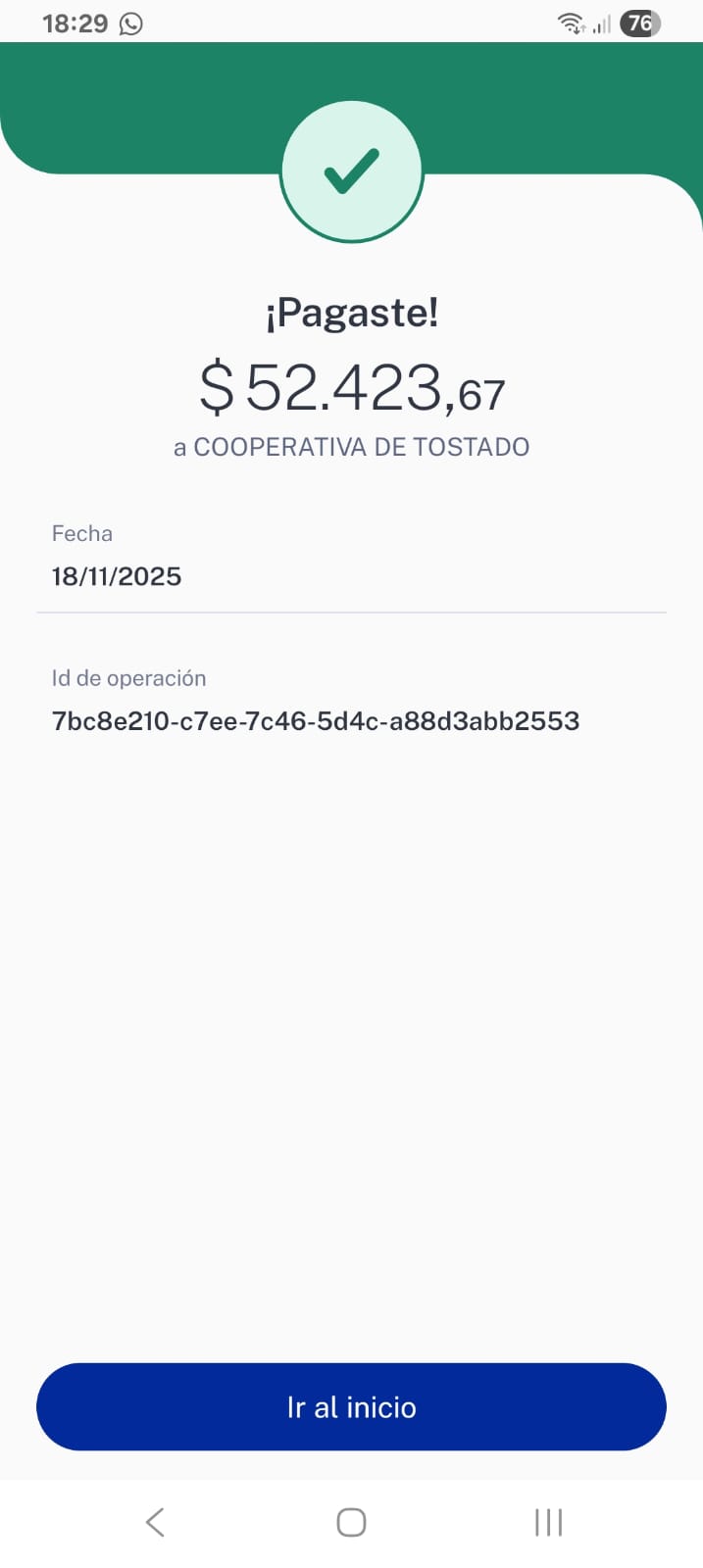
Task: Go back using the system back arrow
Action: (155, 1522)
